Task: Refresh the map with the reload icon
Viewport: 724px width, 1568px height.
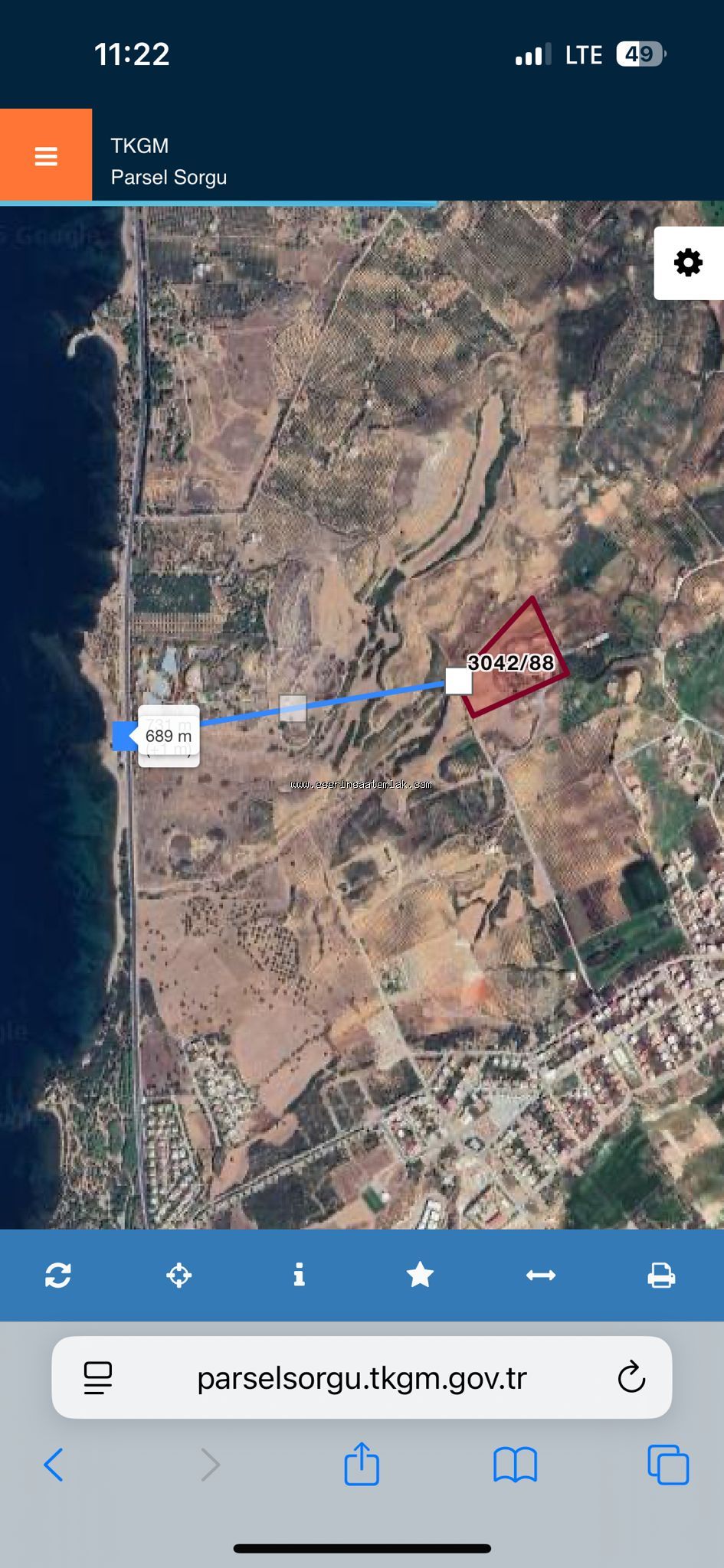Action: [58, 1275]
